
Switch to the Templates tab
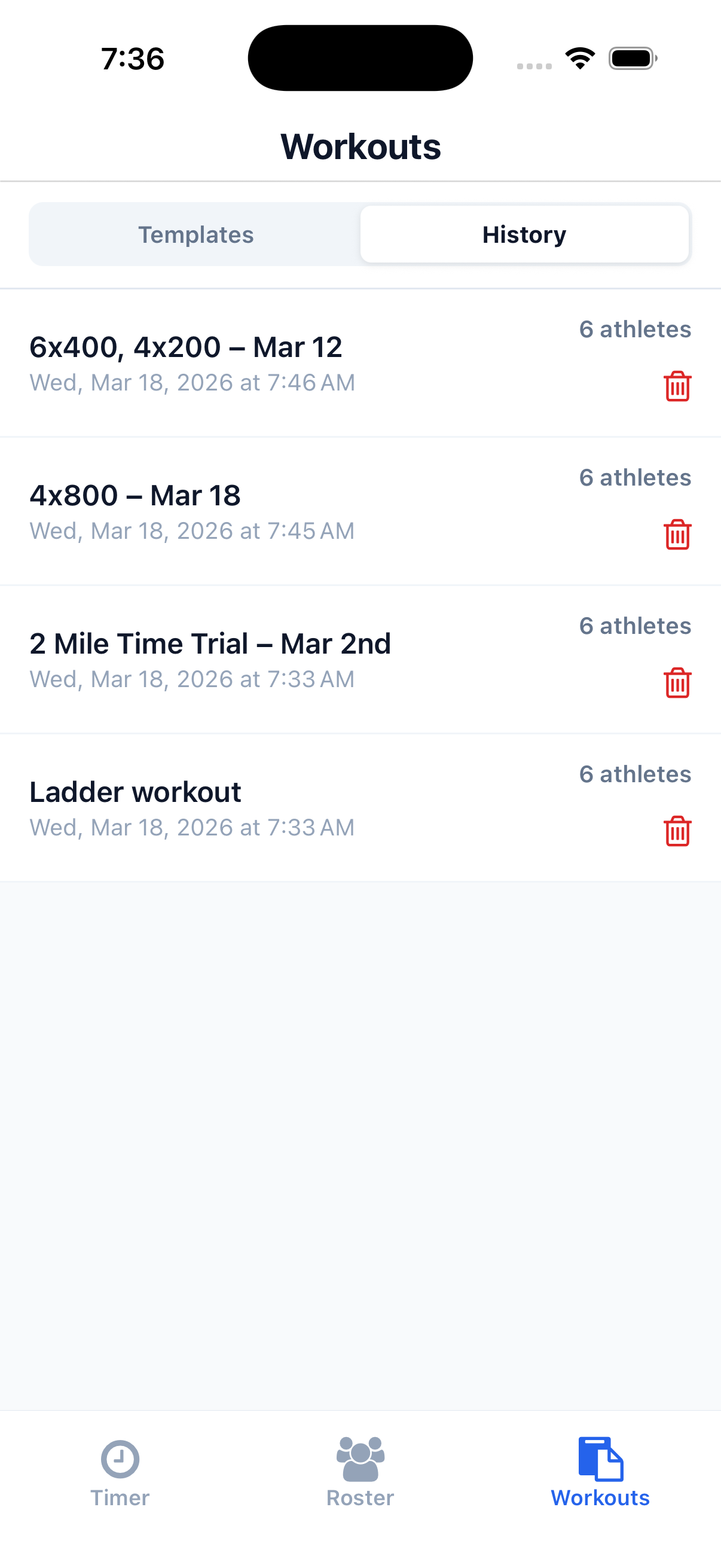coord(196,234)
